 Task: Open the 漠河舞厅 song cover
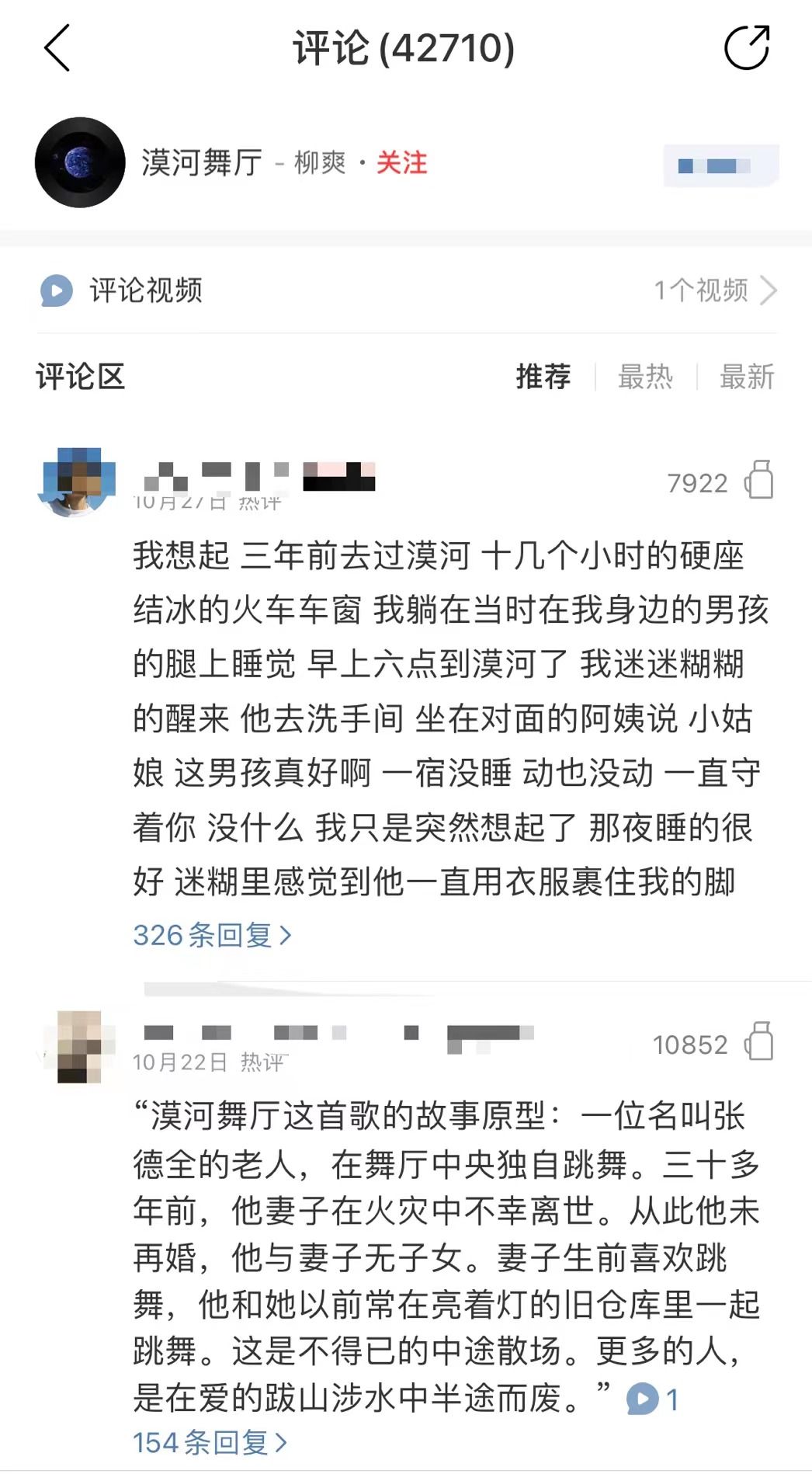80,163
